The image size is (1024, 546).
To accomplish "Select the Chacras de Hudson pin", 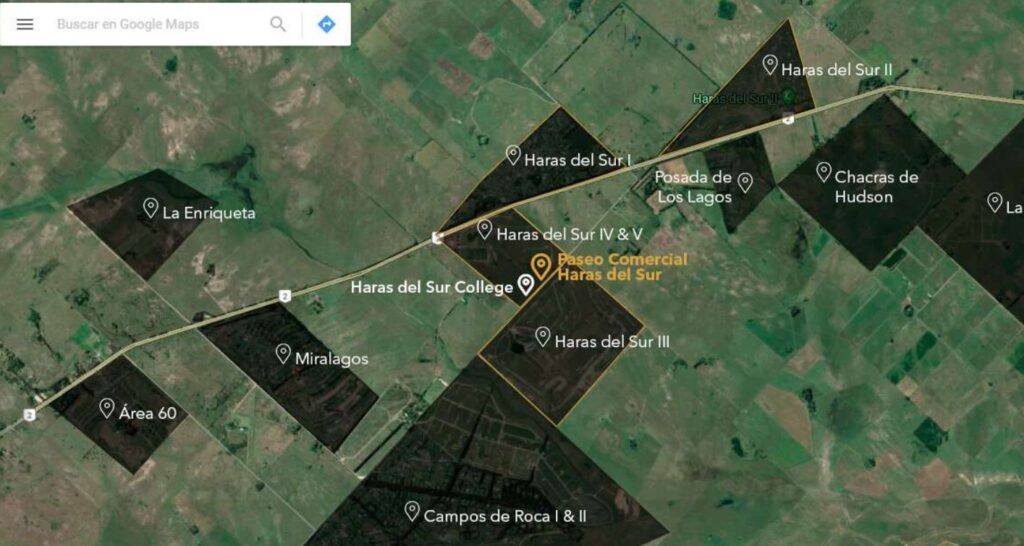I will pos(824,173).
